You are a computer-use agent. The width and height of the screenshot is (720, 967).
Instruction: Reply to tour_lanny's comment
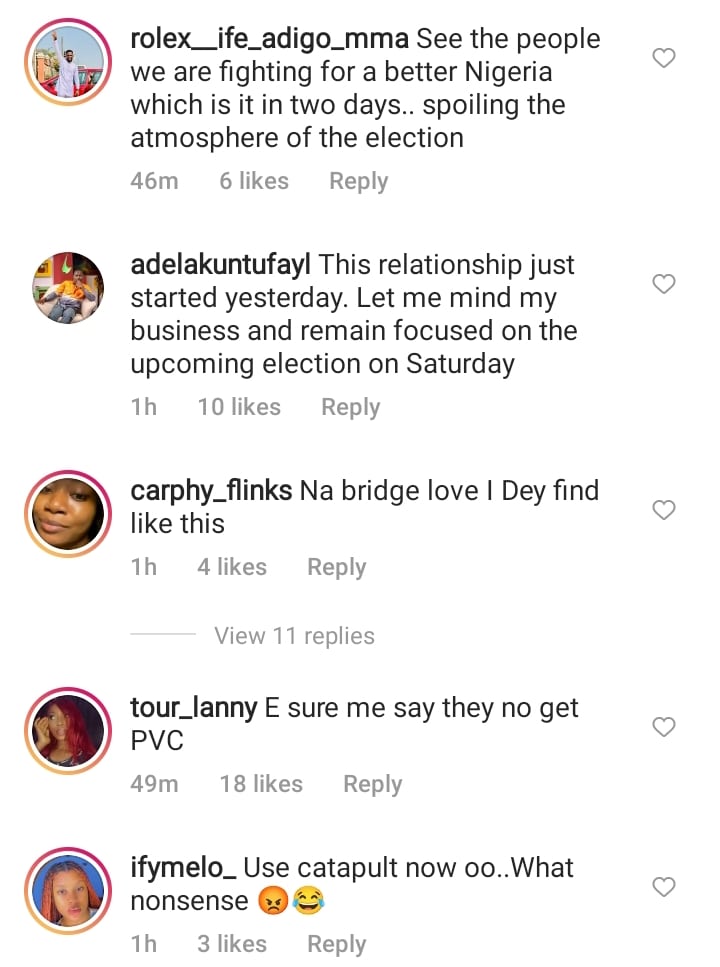click(372, 784)
